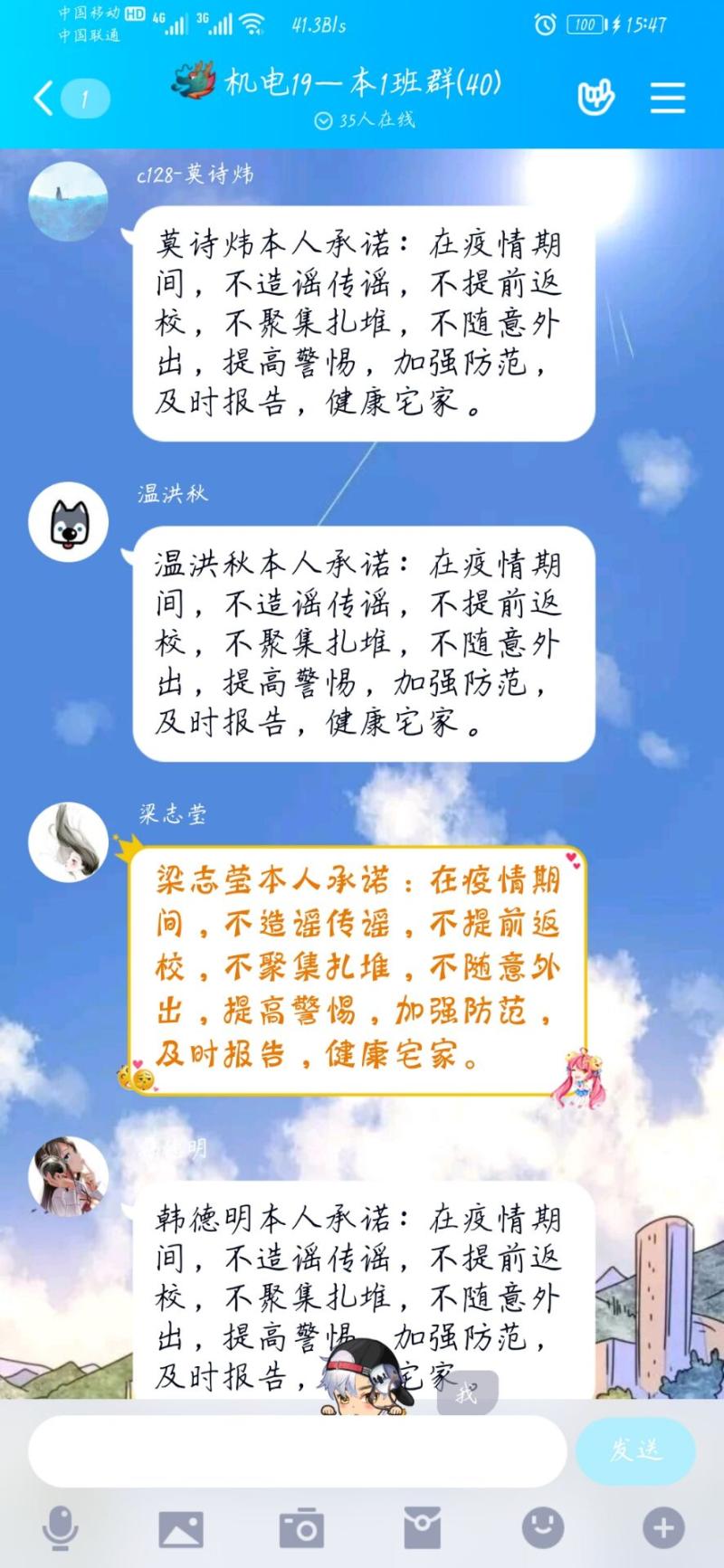Open 莫诗炜's profile avatar

(69, 202)
